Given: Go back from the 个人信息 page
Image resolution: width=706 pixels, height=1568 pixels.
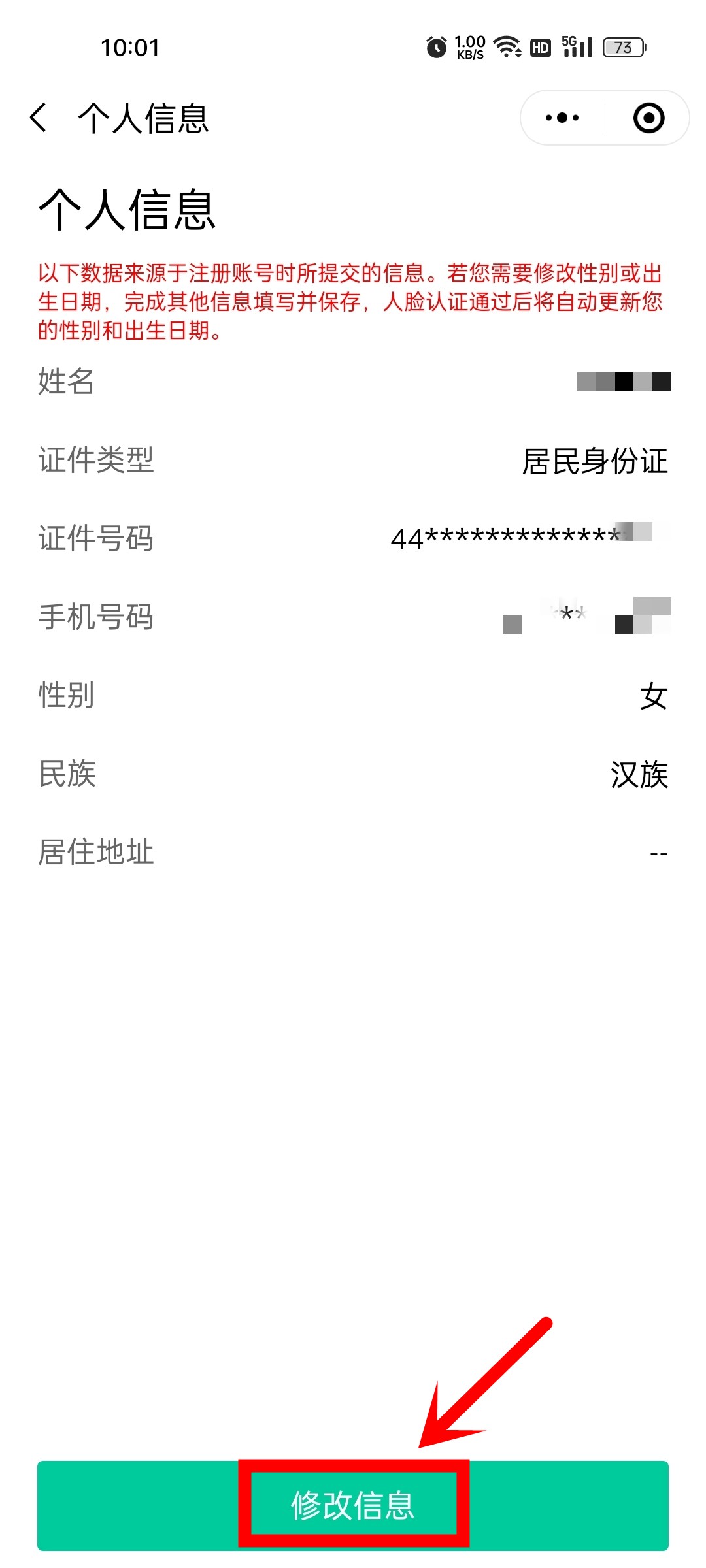Looking at the screenshot, I should tap(39, 118).
